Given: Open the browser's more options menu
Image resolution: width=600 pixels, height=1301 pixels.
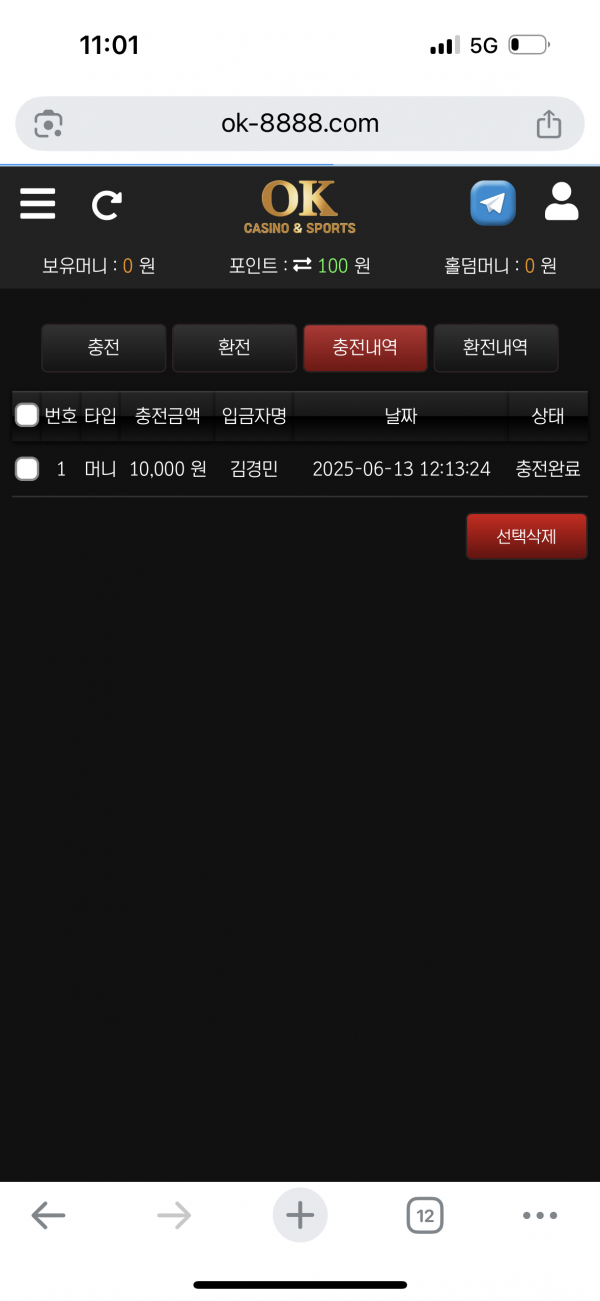Looking at the screenshot, I should click(540, 1215).
